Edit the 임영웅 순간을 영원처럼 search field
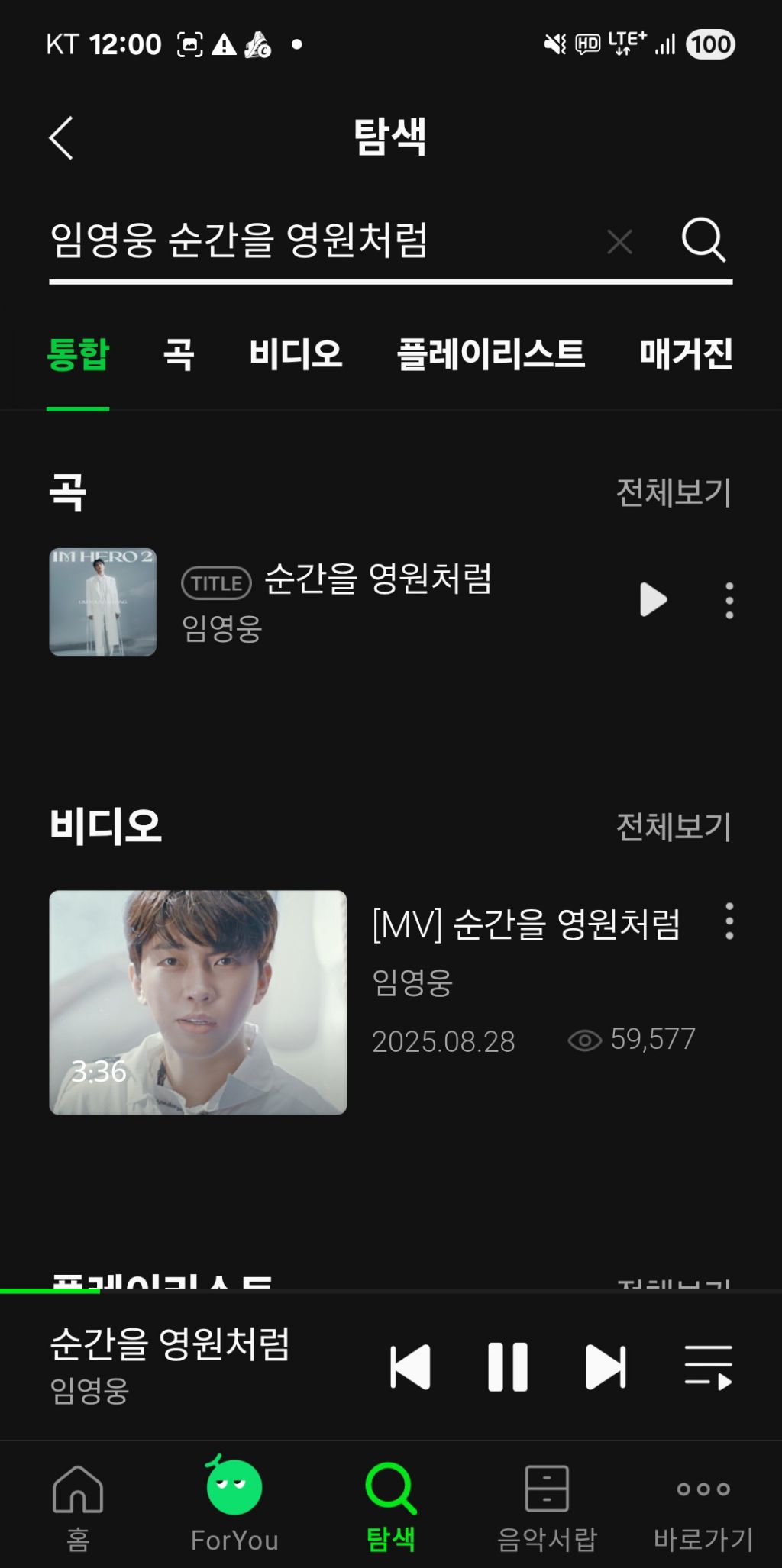 pos(305,240)
